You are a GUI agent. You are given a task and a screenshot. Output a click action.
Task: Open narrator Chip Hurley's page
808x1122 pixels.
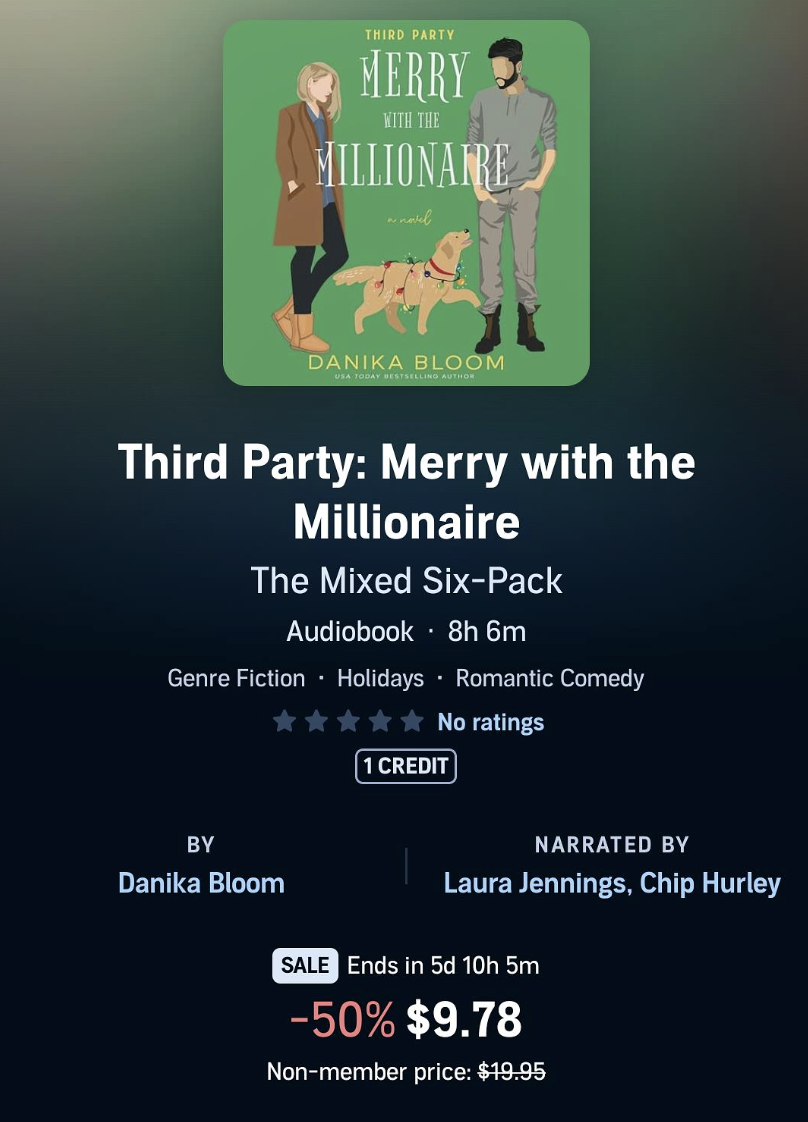click(x=710, y=883)
